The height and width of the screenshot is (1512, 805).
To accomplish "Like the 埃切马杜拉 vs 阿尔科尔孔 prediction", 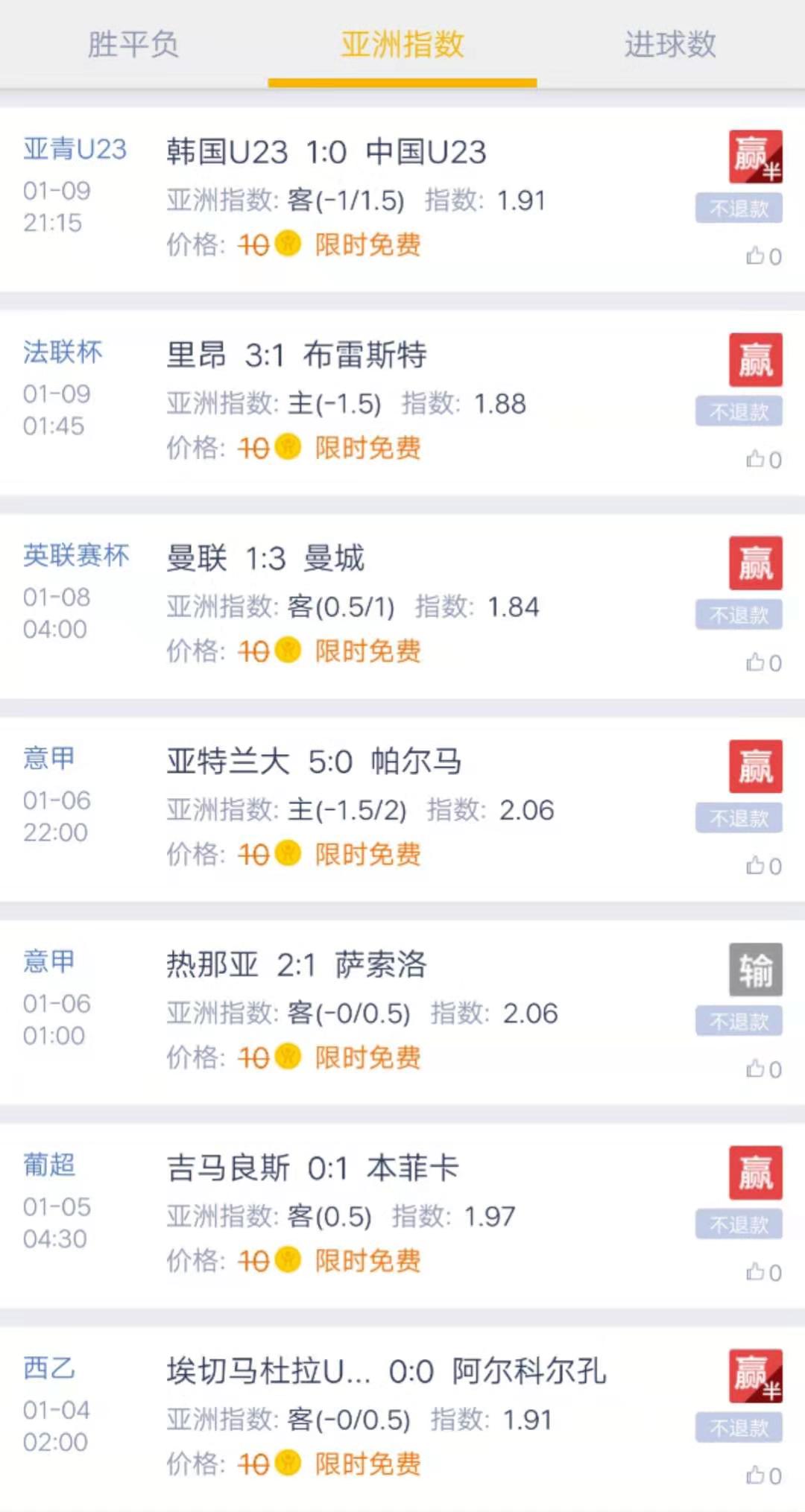I will 763,1475.
